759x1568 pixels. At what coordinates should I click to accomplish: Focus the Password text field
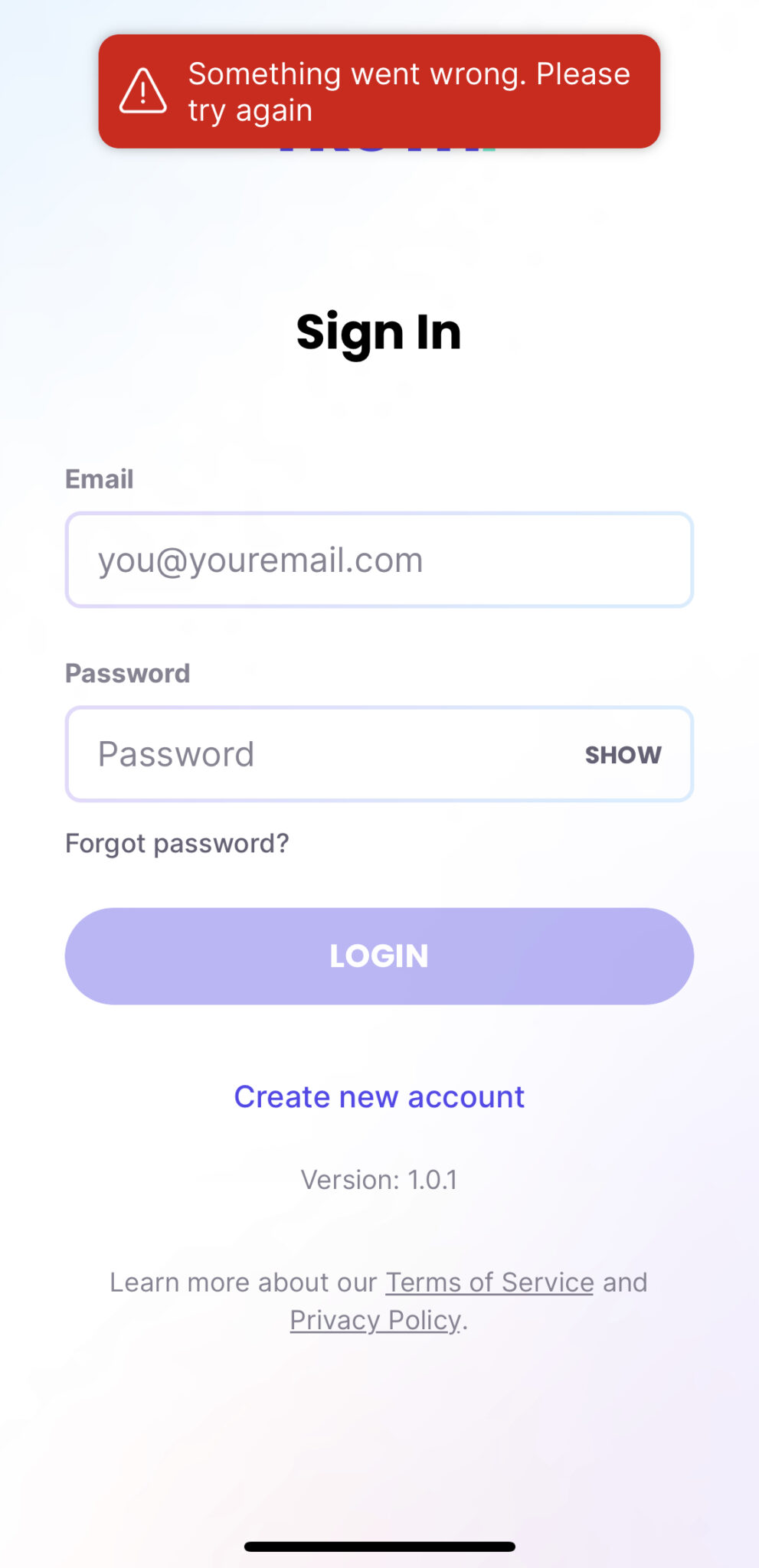[322, 754]
